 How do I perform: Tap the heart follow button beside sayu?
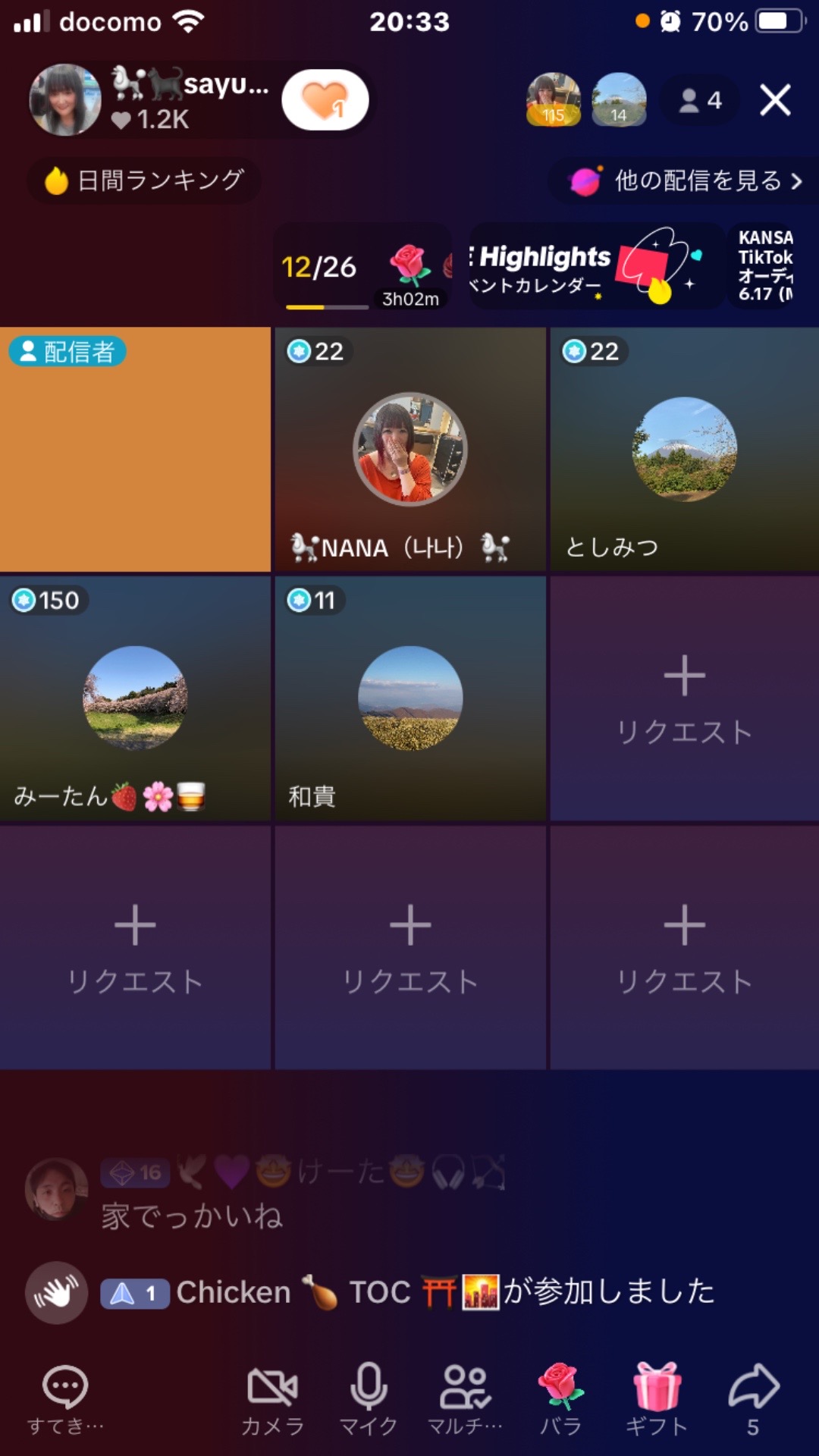(x=325, y=100)
